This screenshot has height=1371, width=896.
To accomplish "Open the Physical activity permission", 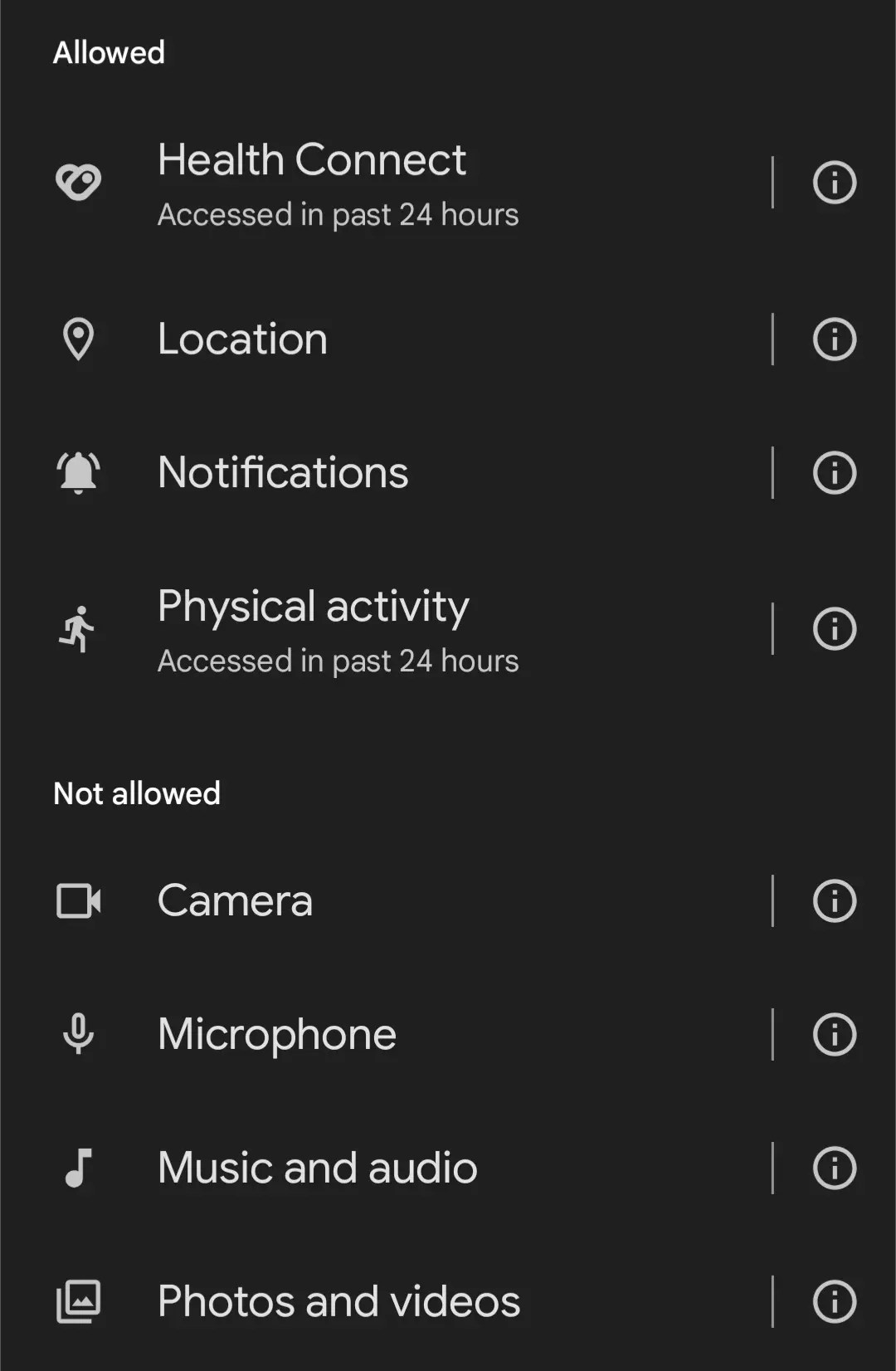I will (x=386, y=629).
